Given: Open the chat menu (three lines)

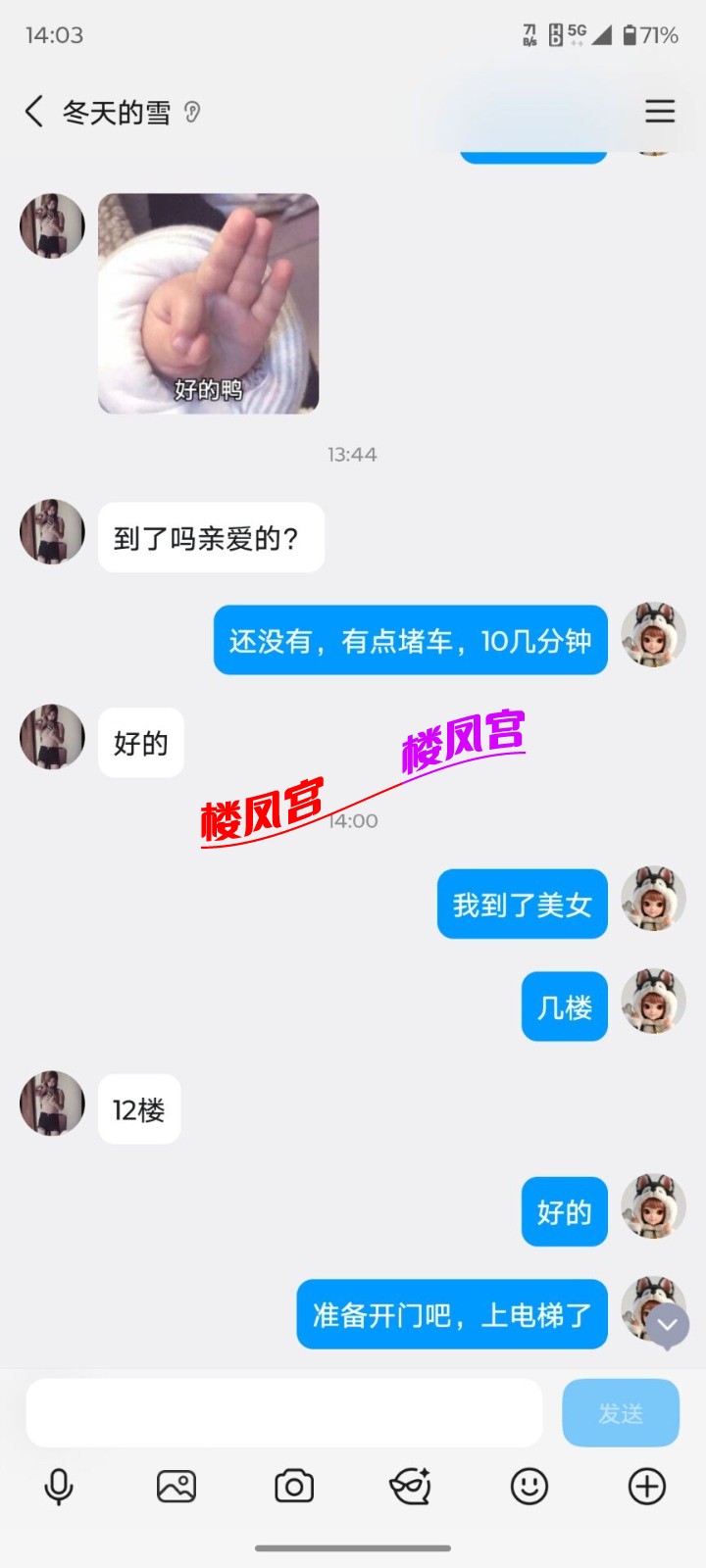Looking at the screenshot, I should [660, 112].
